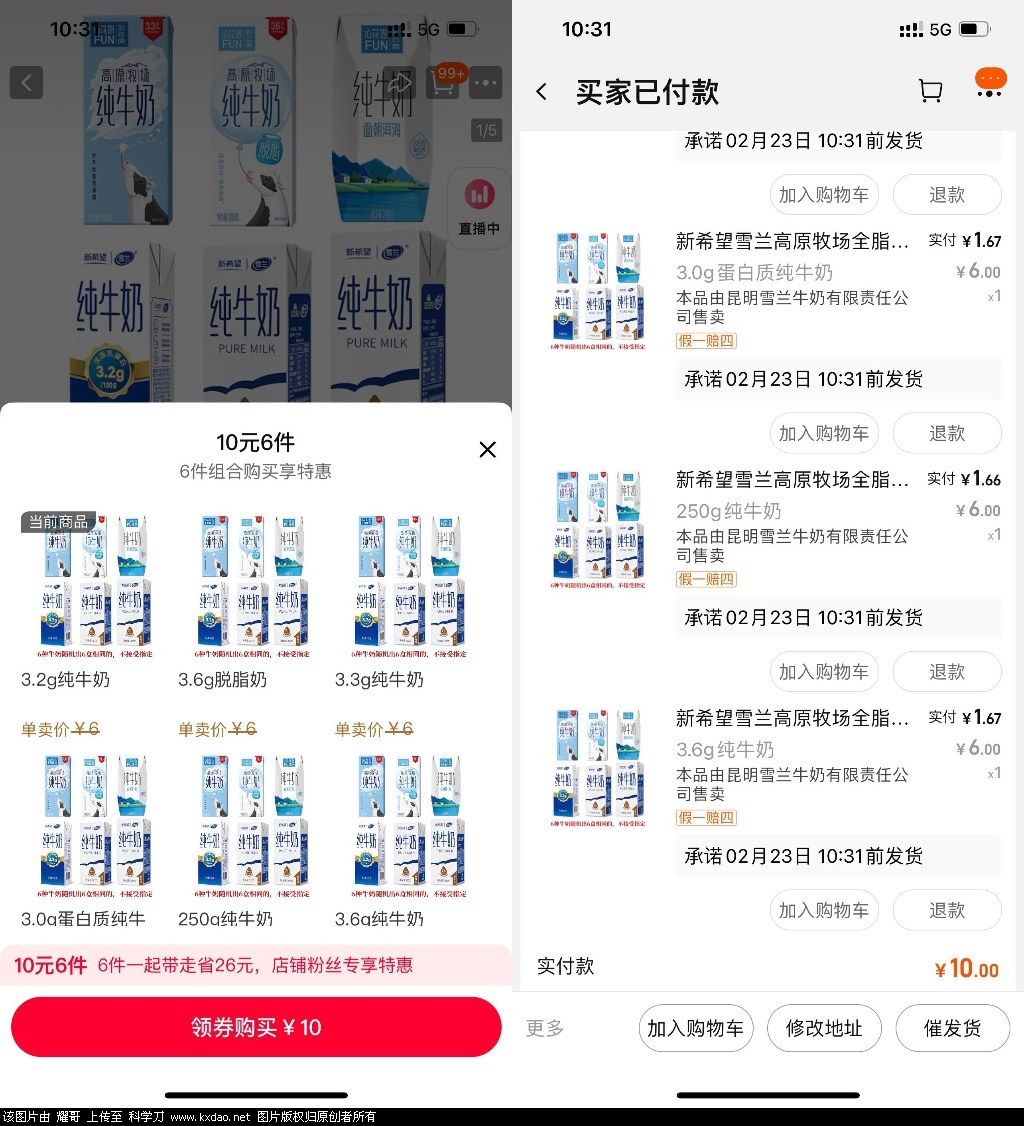Request a refund for the 3.6g纯牛奶 order item
Image resolution: width=1024 pixels, height=1126 pixels.
point(946,910)
